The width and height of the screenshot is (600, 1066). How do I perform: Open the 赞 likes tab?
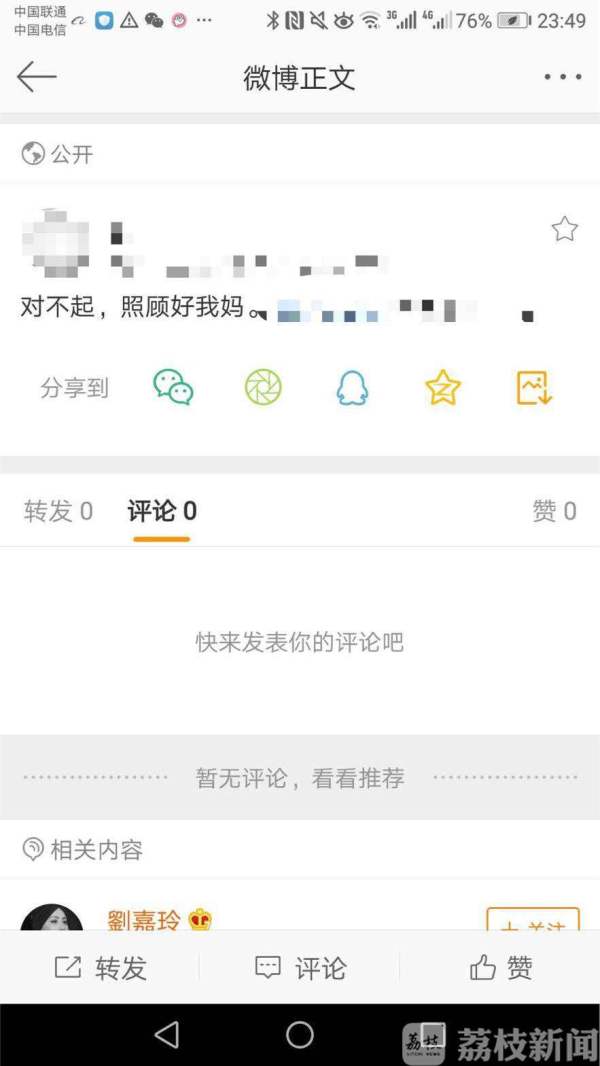tap(554, 512)
